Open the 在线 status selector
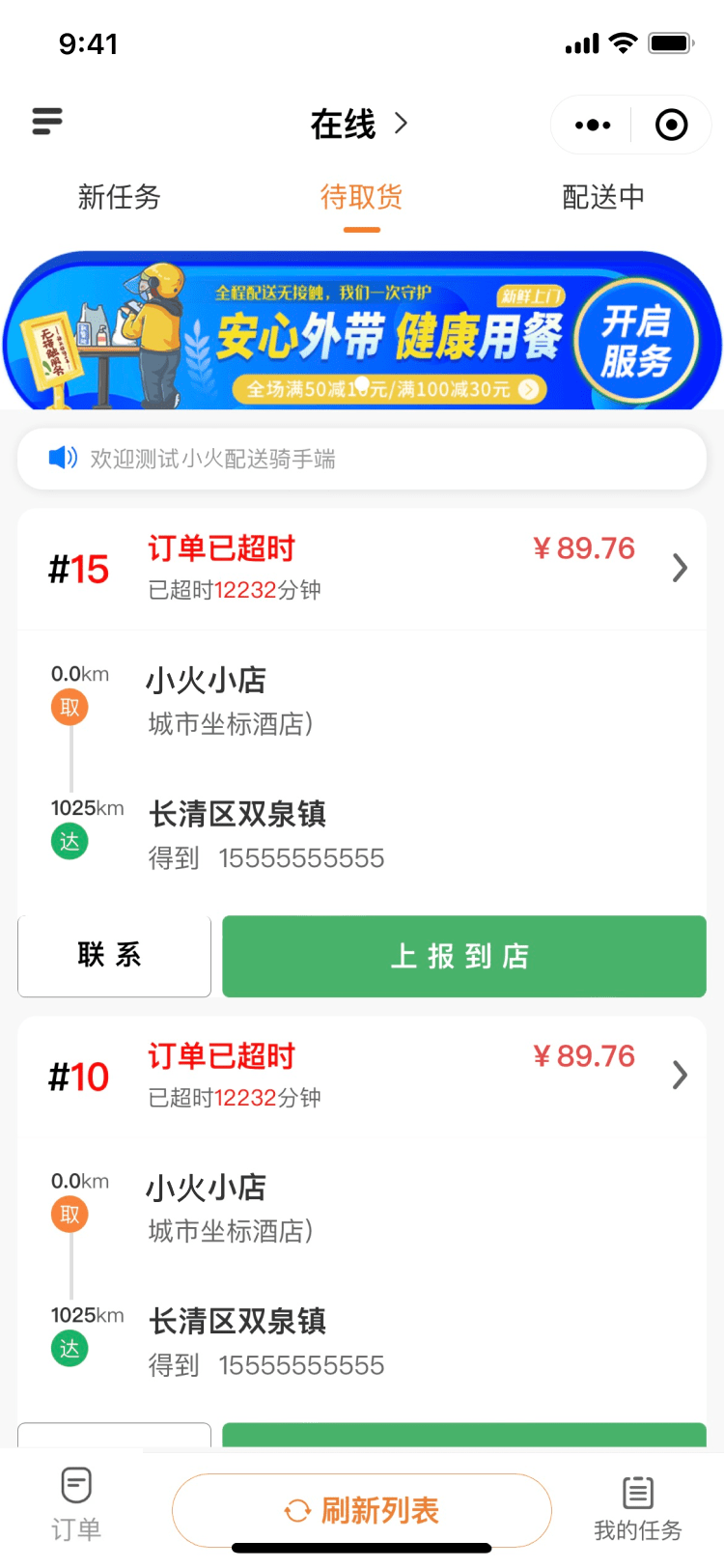 [x=359, y=125]
